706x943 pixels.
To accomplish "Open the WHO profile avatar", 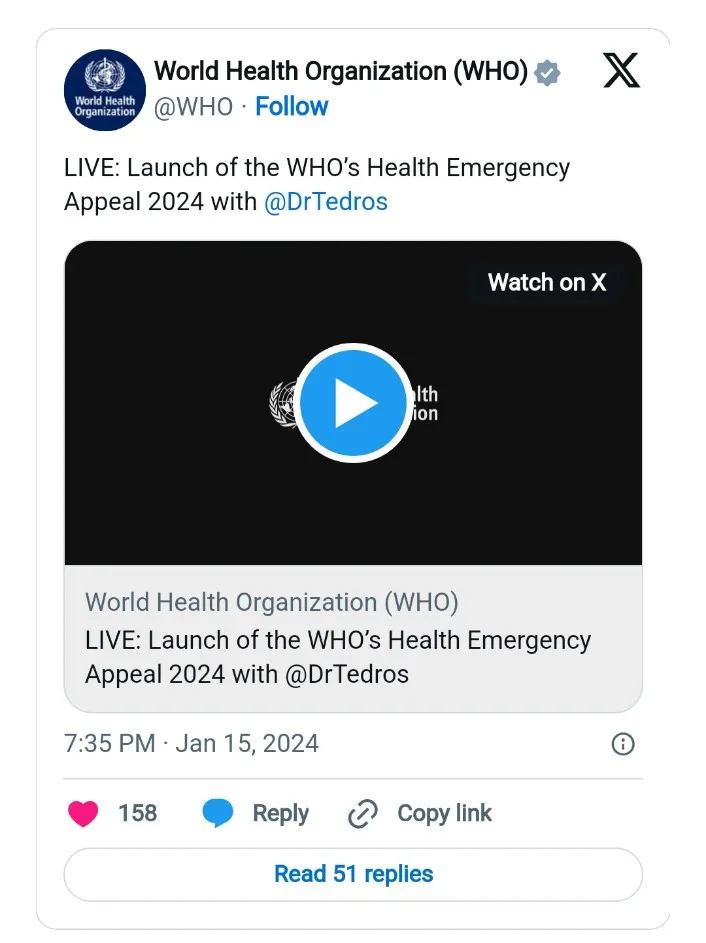I will point(105,90).
